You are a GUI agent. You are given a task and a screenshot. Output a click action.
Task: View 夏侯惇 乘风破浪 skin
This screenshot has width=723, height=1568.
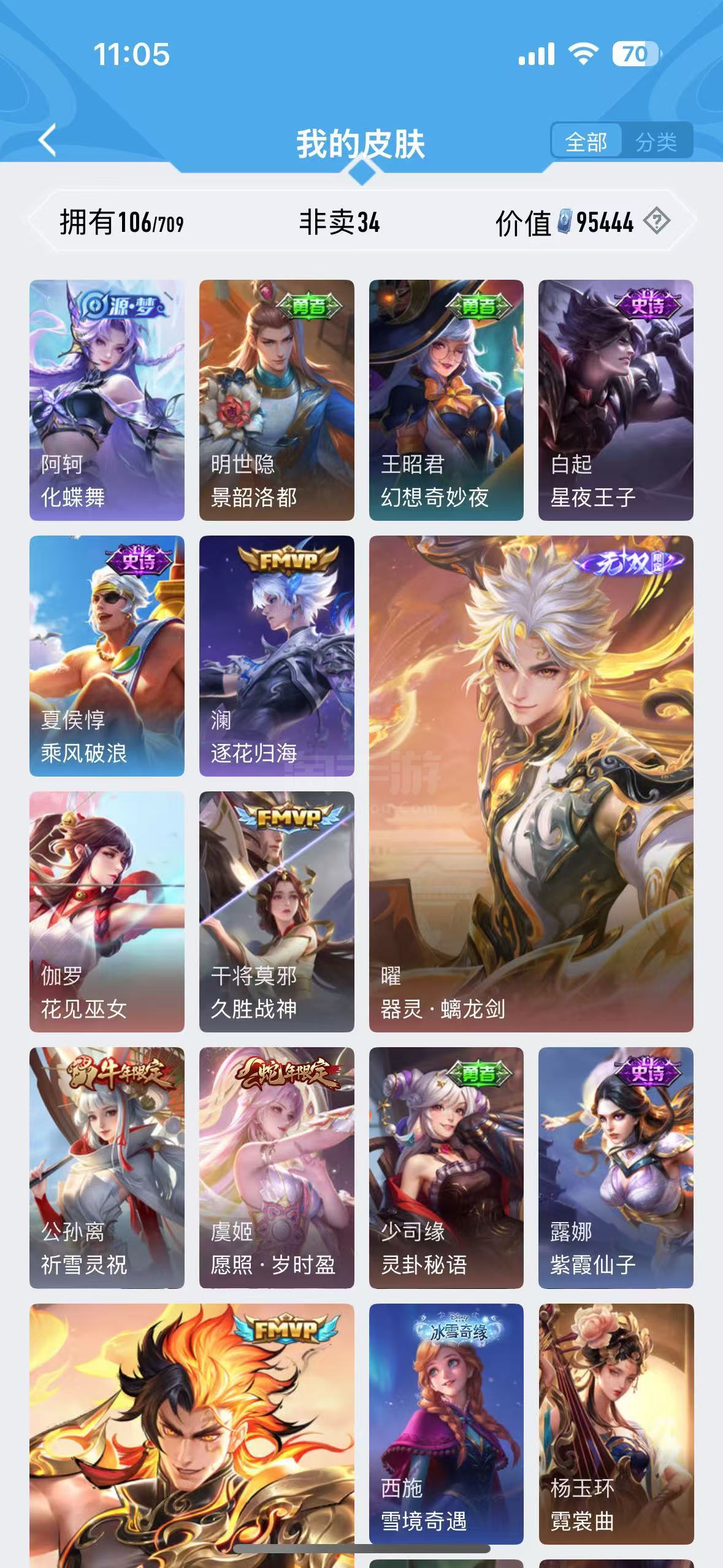pyautogui.click(x=107, y=656)
